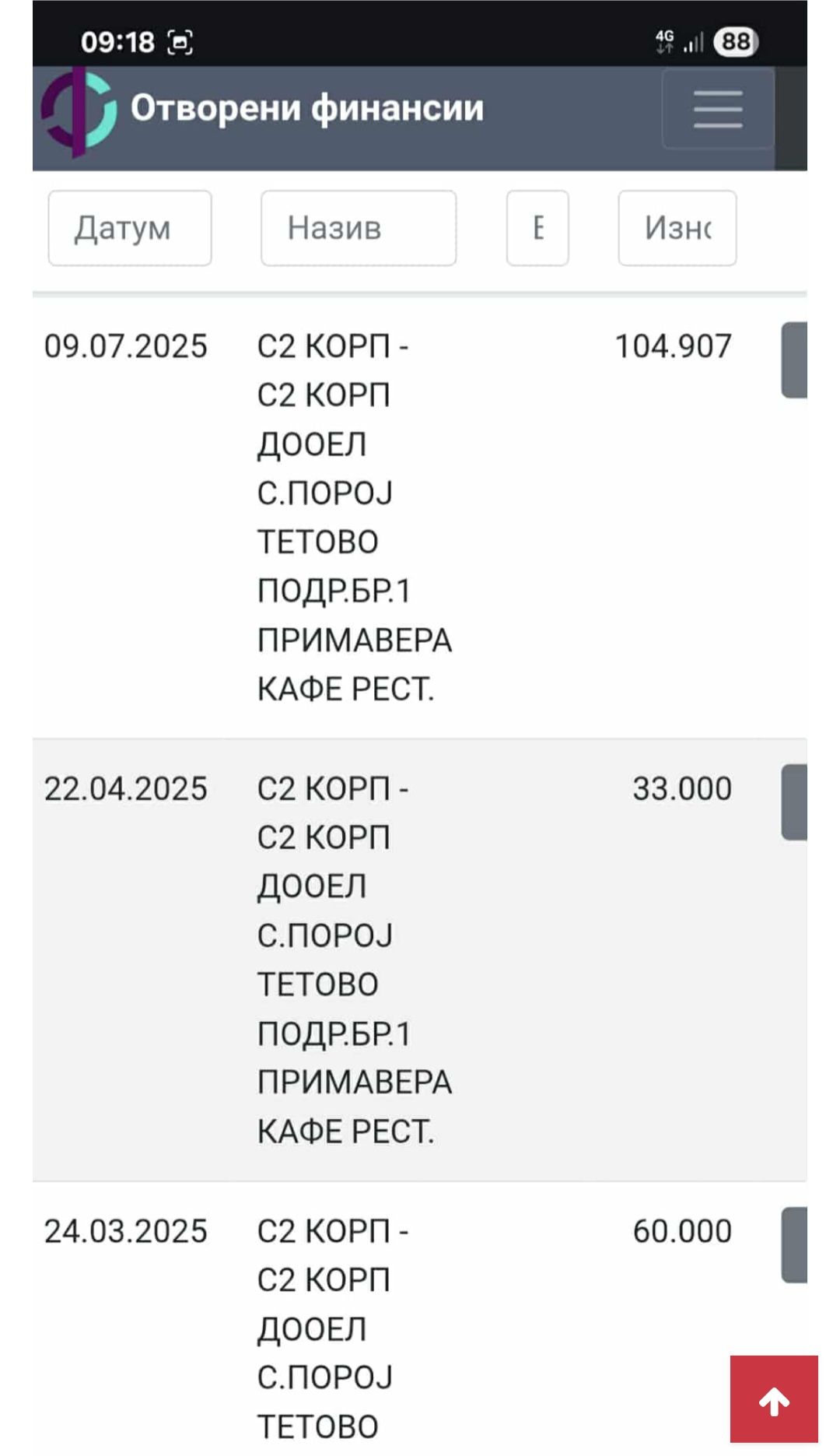Image resolution: width=840 pixels, height=1456 pixels.
Task: Tap the Назив filter field
Action: coord(359,228)
